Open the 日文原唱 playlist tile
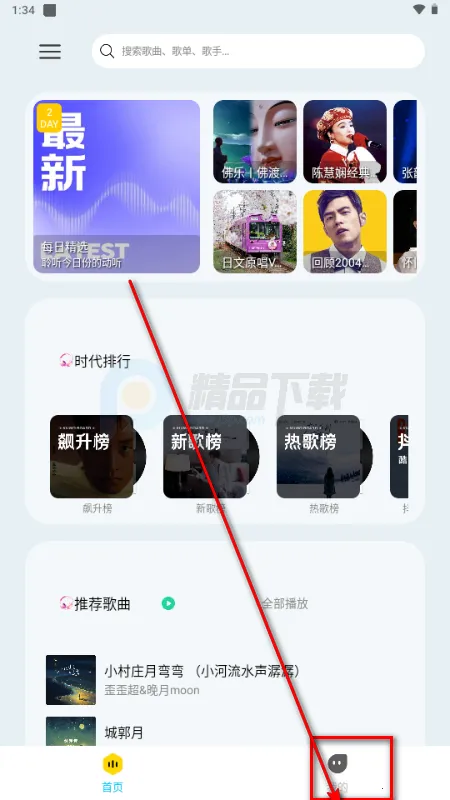 (255, 232)
